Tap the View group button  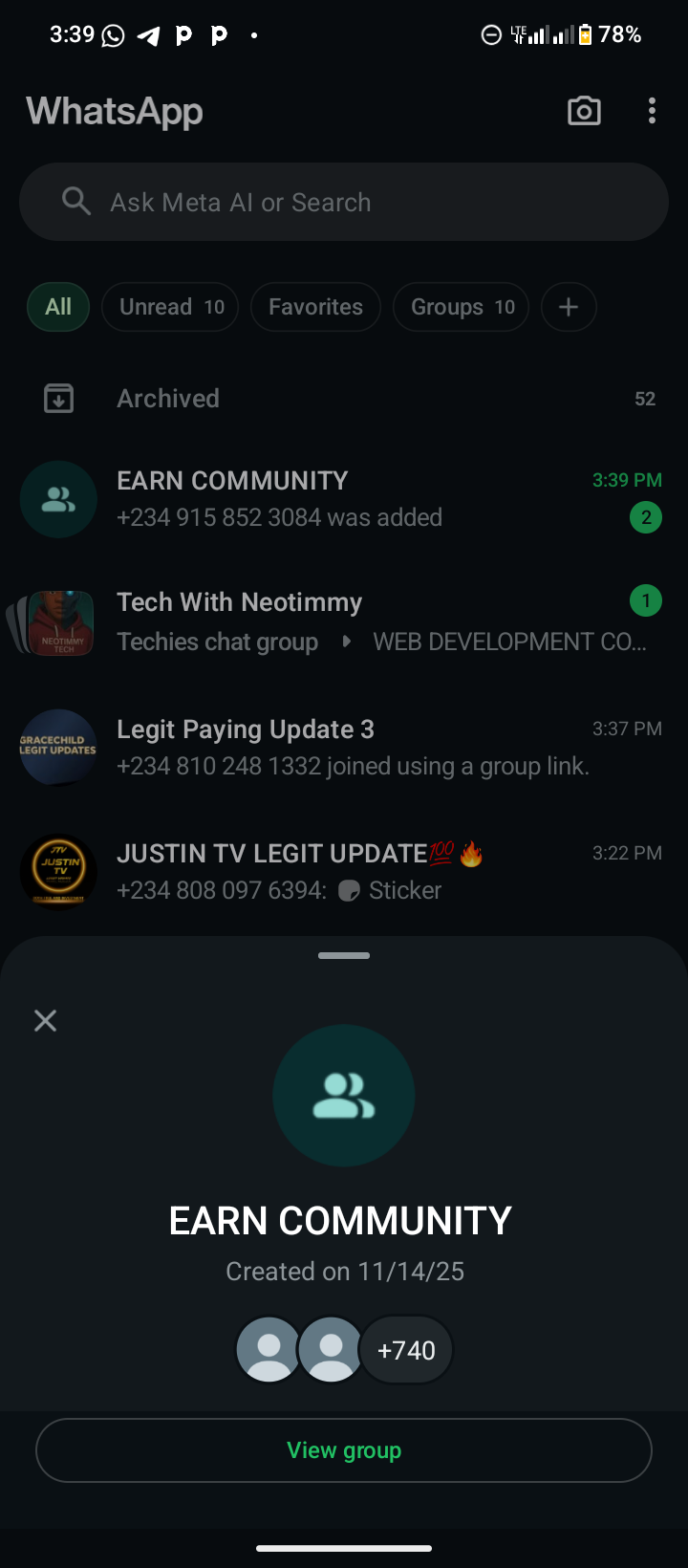344,1450
